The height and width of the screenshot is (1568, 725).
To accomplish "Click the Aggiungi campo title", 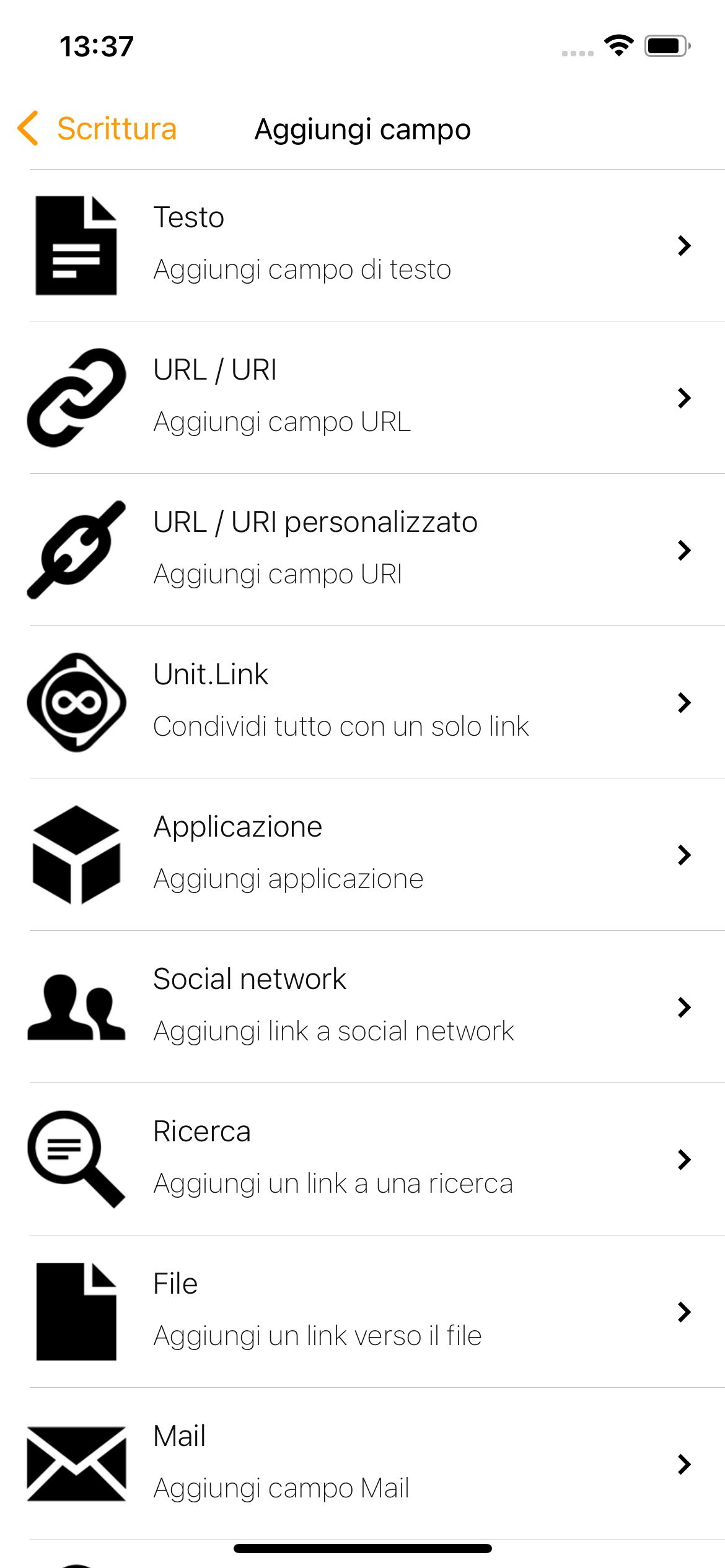I will (362, 129).
